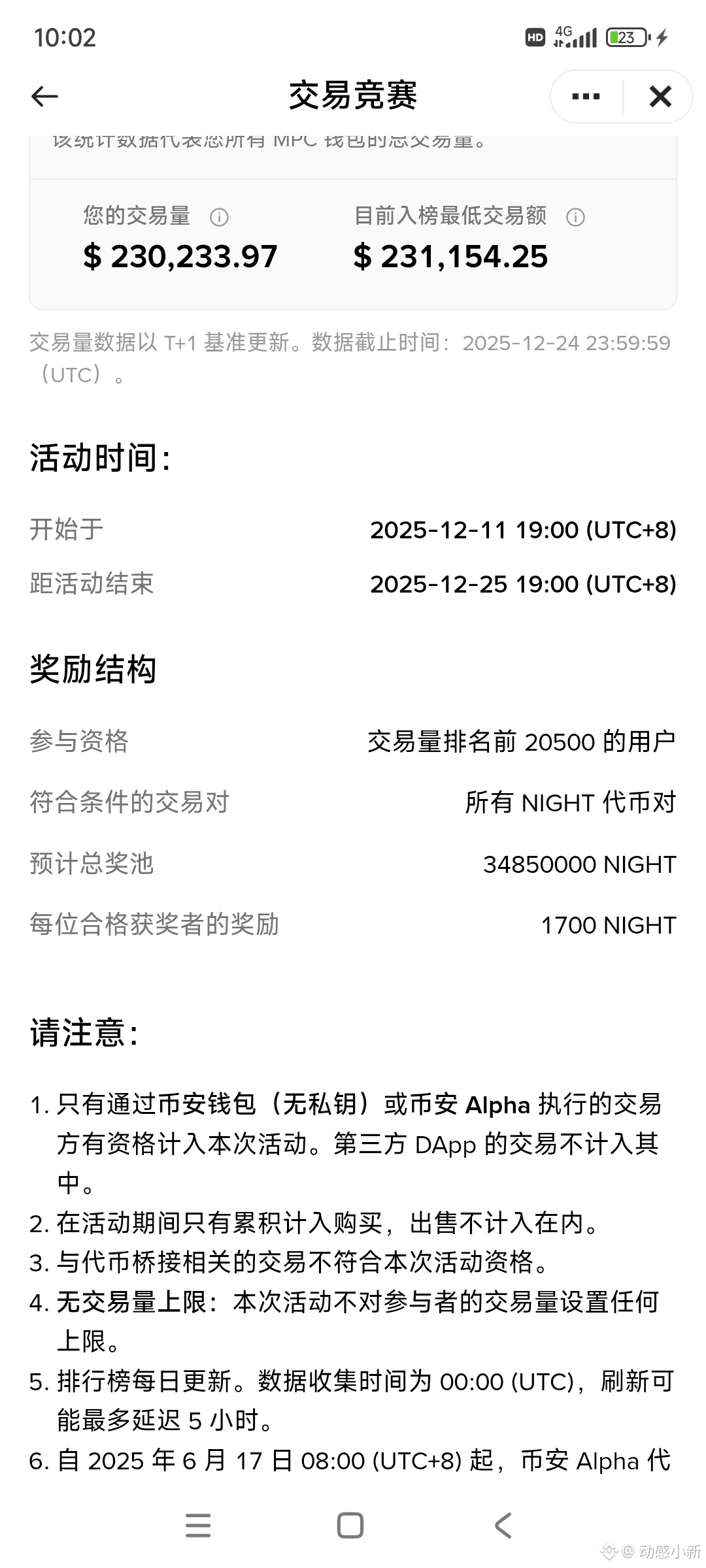Tap the info icon beside 您的交易量

[x=219, y=218]
